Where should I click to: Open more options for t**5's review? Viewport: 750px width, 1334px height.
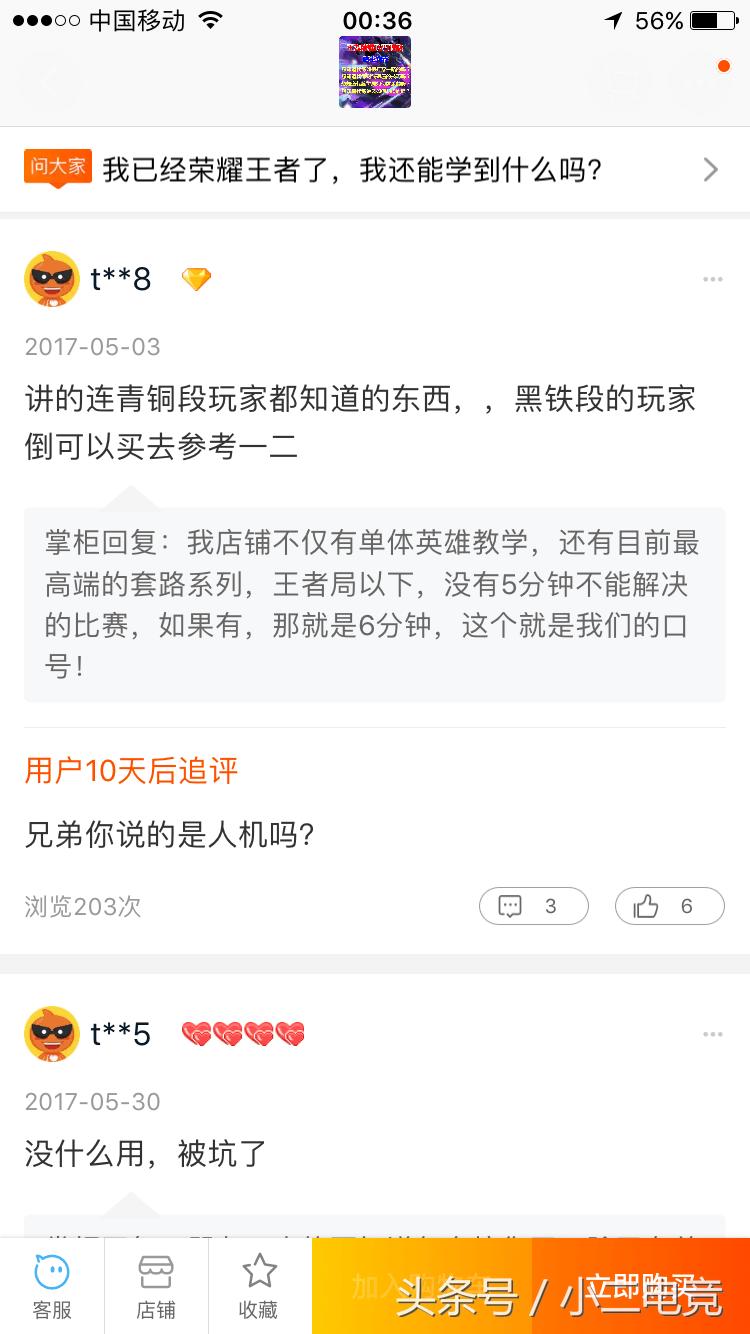pyautogui.click(x=712, y=1033)
